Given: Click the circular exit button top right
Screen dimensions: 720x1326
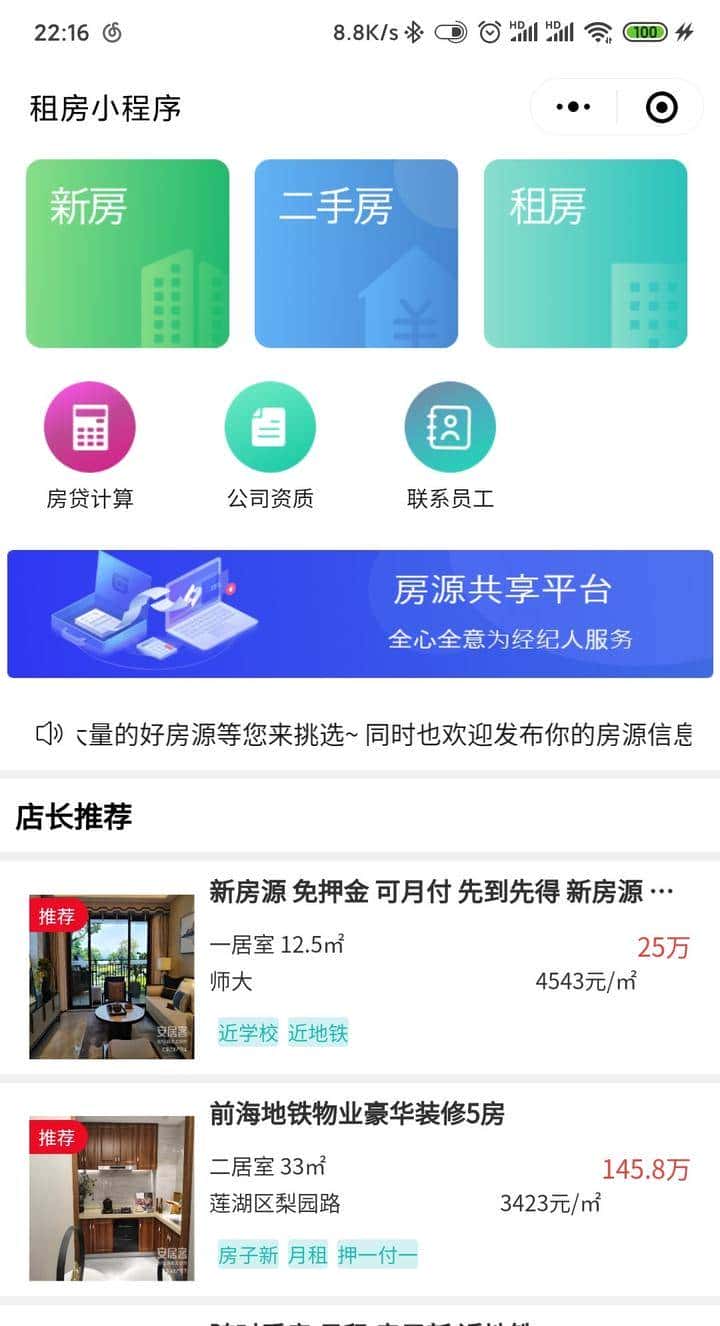Looking at the screenshot, I should pyautogui.click(x=663, y=106).
